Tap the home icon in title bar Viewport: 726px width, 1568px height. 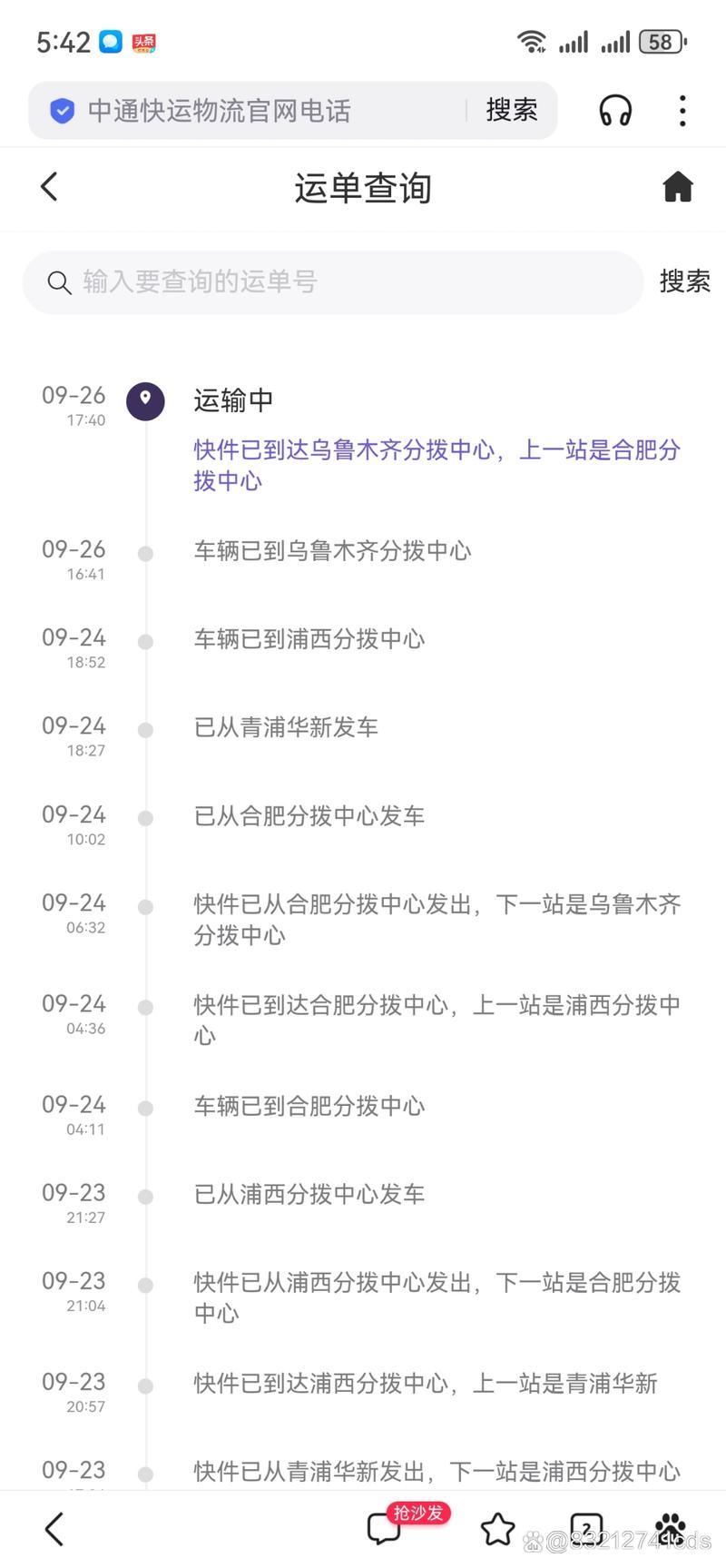pyautogui.click(x=678, y=187)
